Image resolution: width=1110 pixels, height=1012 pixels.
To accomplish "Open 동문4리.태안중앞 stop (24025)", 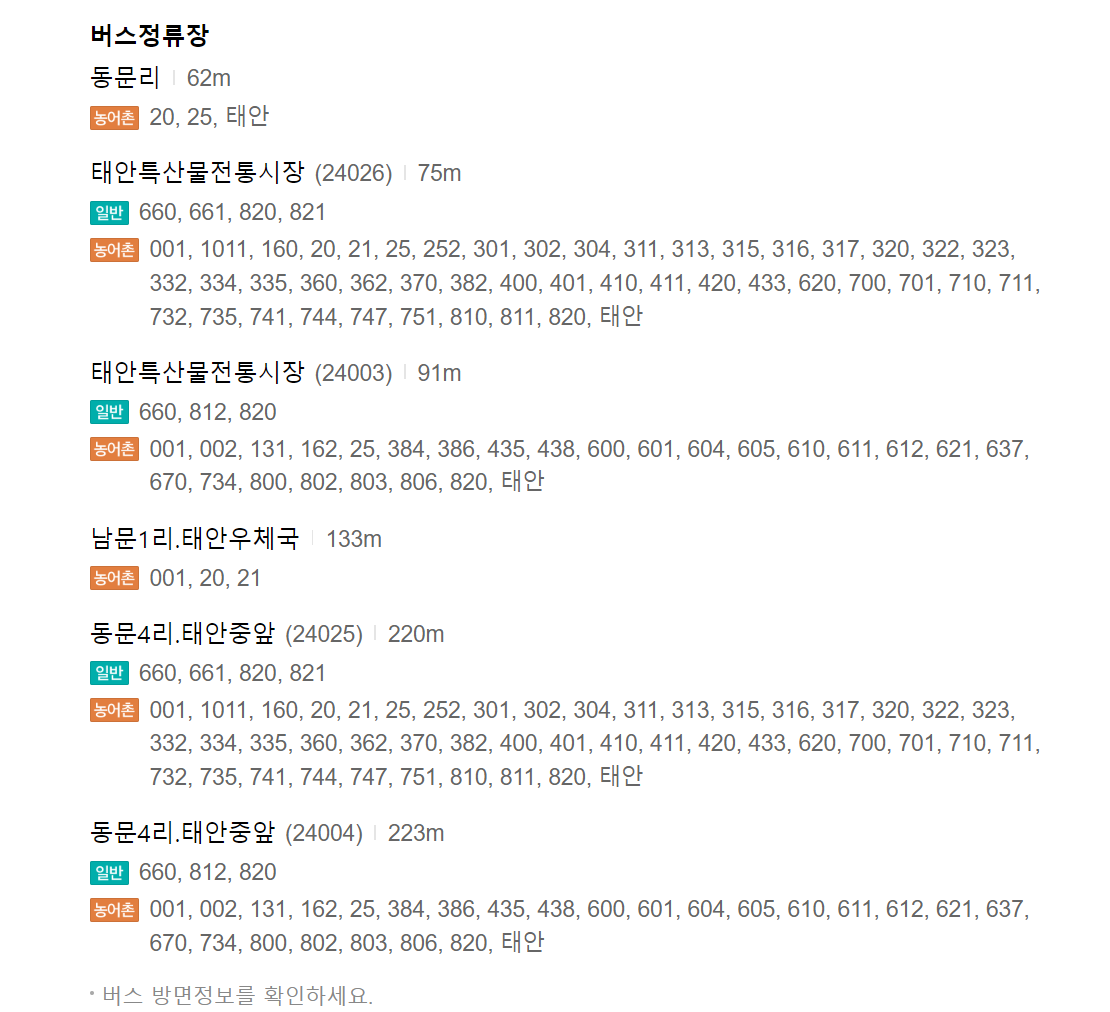I will pyautogui.click(x=182, y=634).
